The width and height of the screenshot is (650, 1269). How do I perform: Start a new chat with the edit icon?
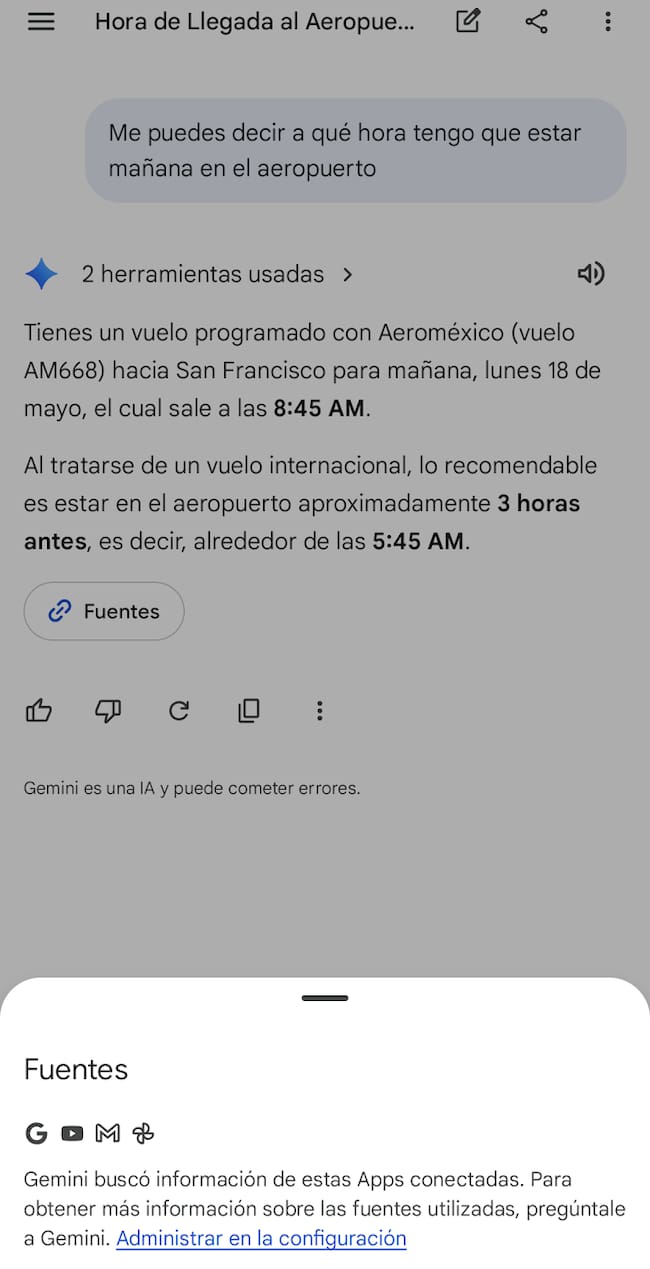[x=467, y=21]
